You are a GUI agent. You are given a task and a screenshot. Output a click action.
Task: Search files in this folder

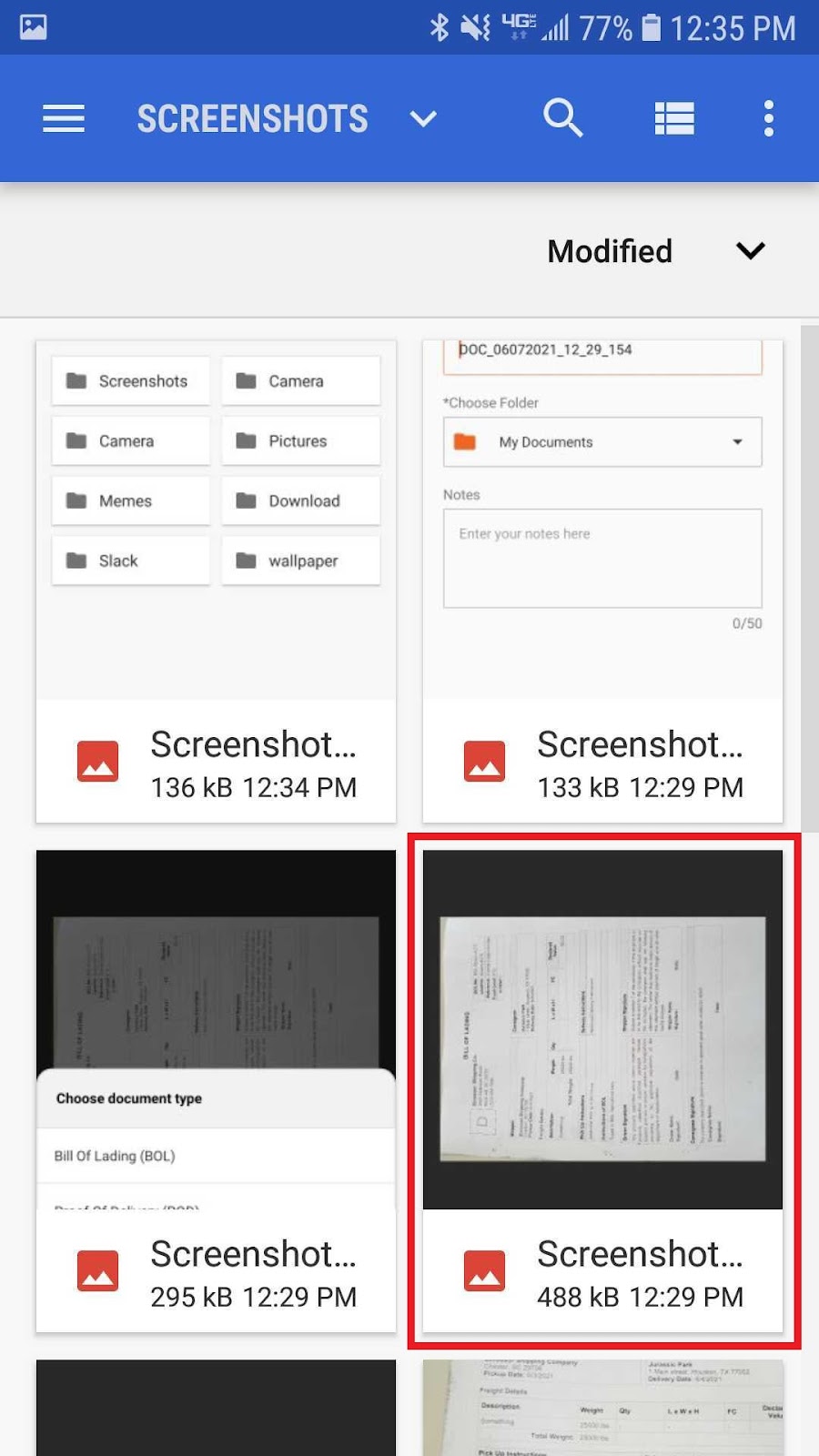[562, 118]
